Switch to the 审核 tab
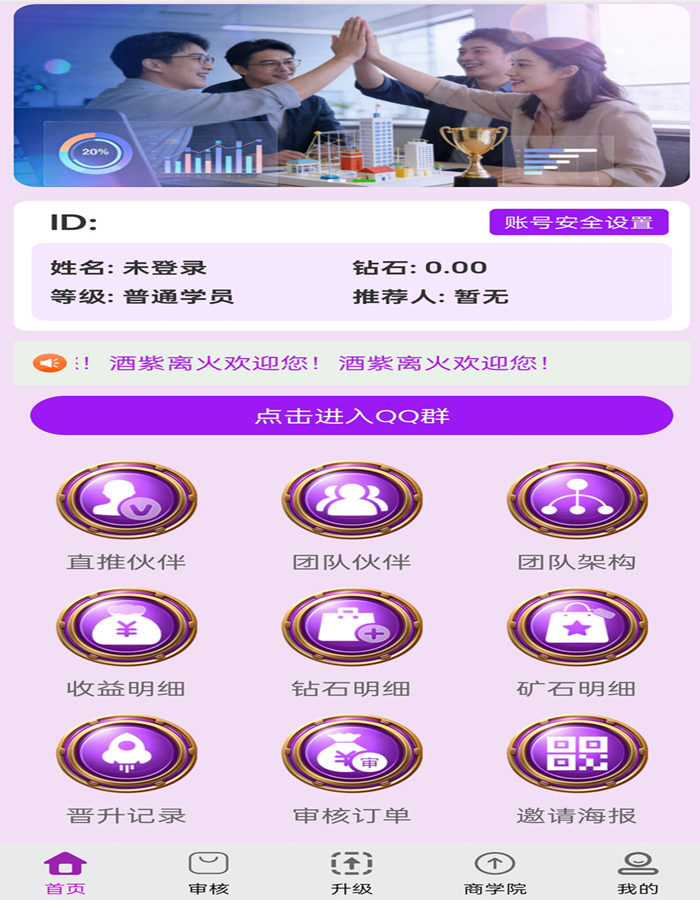 (x=209, y=872)
